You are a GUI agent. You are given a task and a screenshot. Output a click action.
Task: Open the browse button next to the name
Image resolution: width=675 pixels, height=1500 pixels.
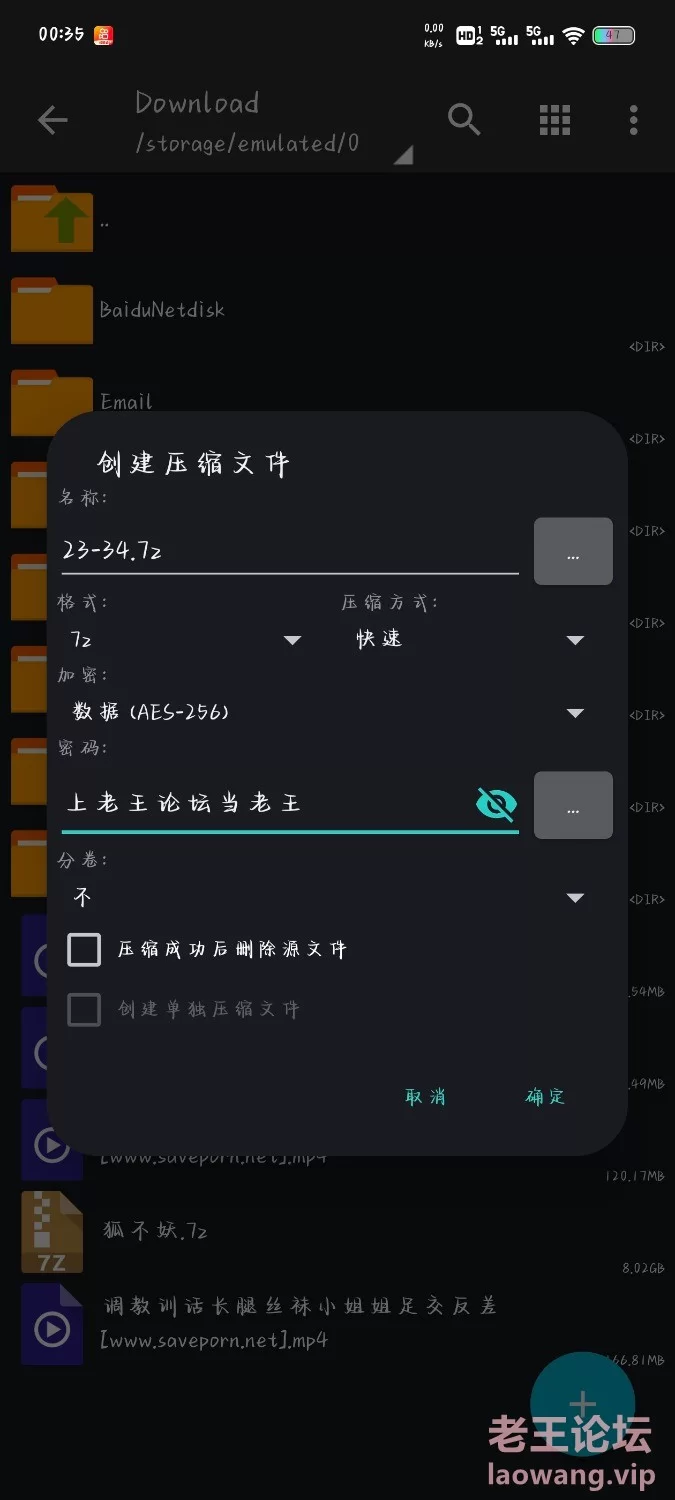coord(573,551)
